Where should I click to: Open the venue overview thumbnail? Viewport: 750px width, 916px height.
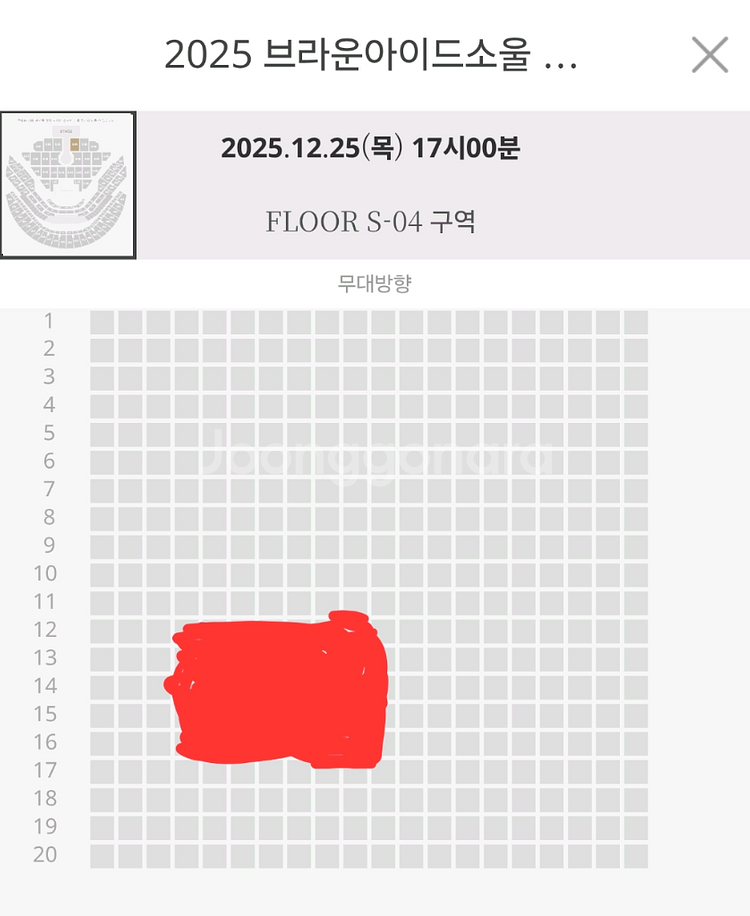[x=69, y=181]
